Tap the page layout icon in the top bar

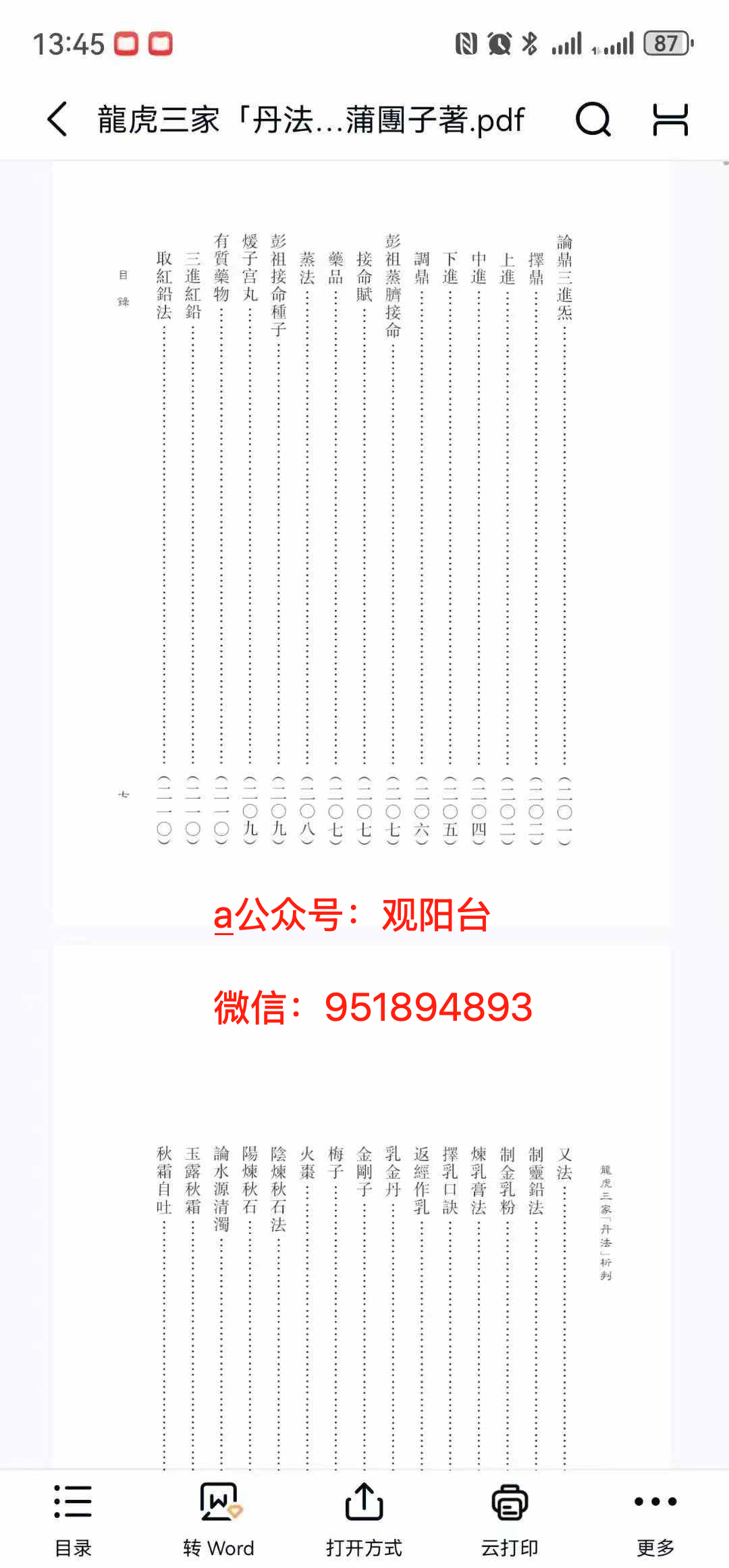click(x=670, y=119)
